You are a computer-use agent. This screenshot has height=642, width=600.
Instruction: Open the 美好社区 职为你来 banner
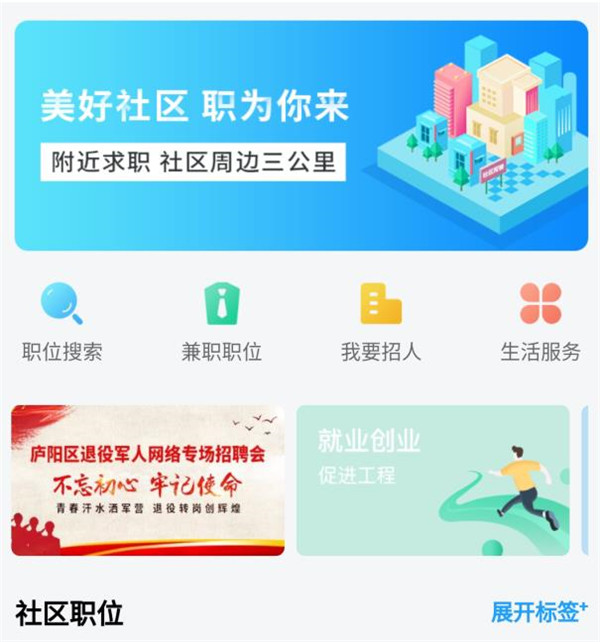(x=300, y=135)
